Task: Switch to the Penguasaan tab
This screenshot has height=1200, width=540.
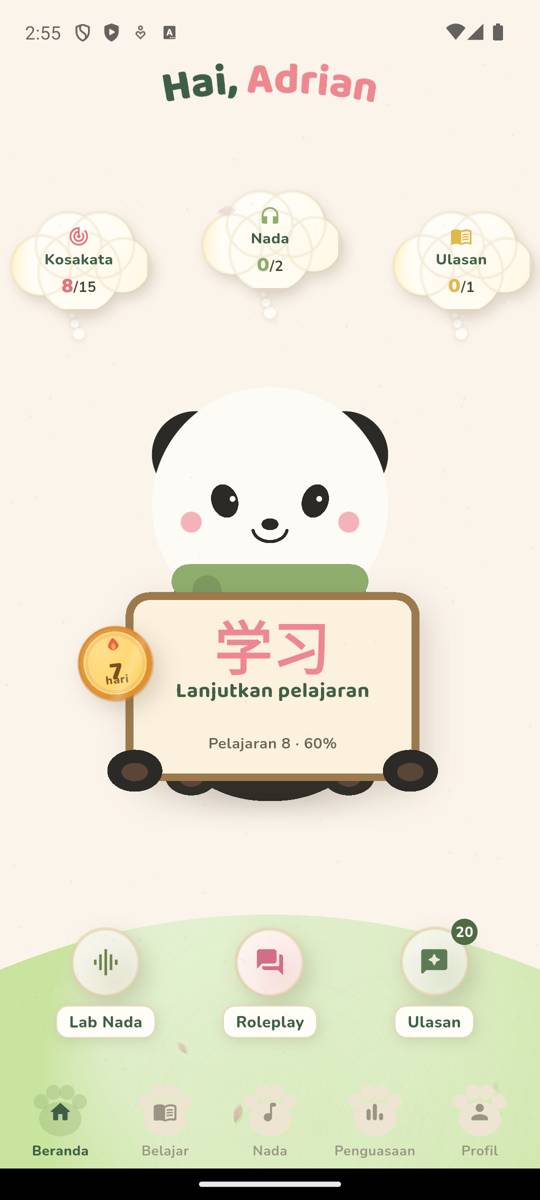Action: (375, 1124)
